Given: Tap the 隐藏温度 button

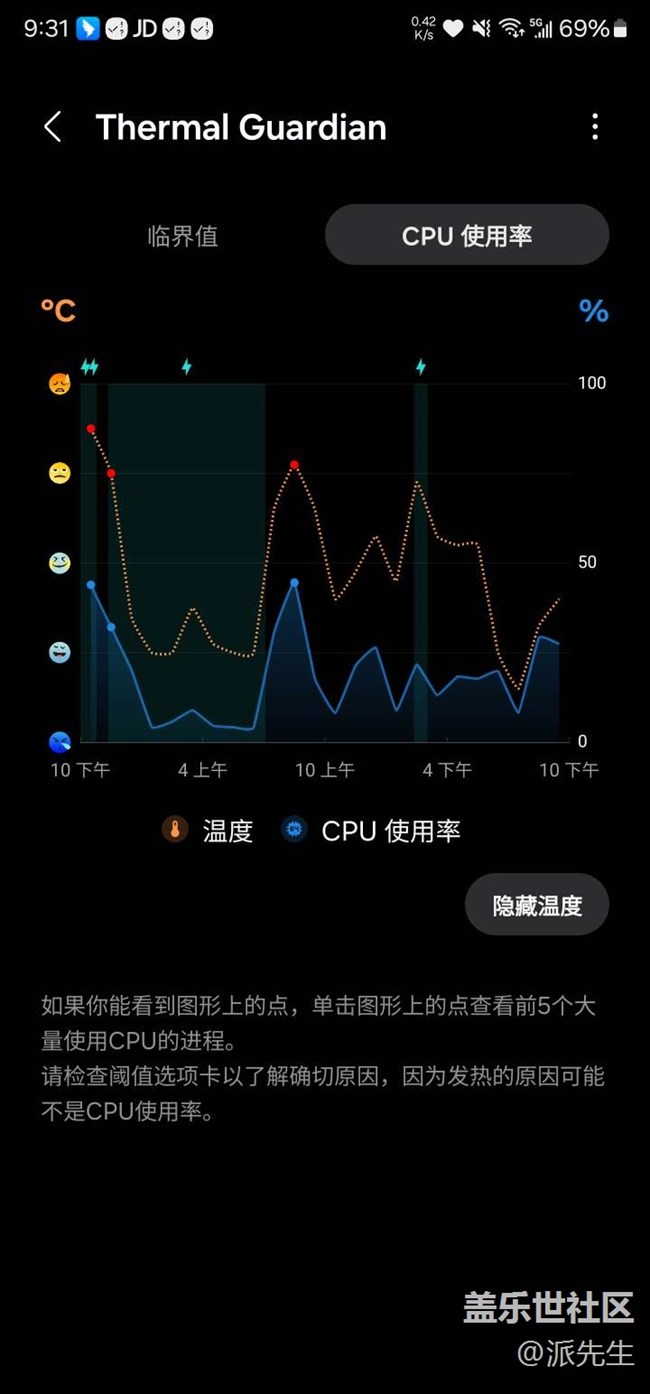Looking at the screenshot, I should coord(537,905).
